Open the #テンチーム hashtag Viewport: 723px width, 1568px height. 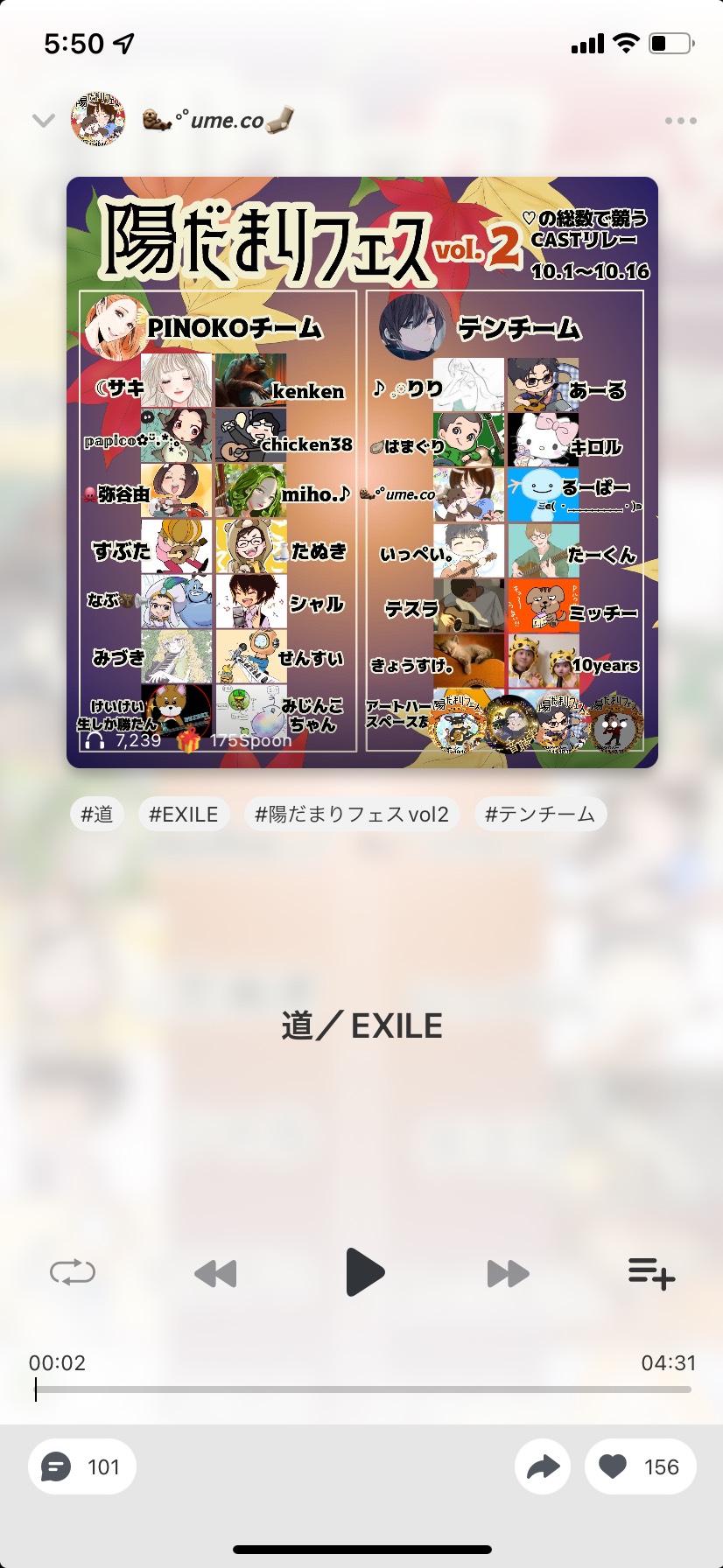[540, 815]
